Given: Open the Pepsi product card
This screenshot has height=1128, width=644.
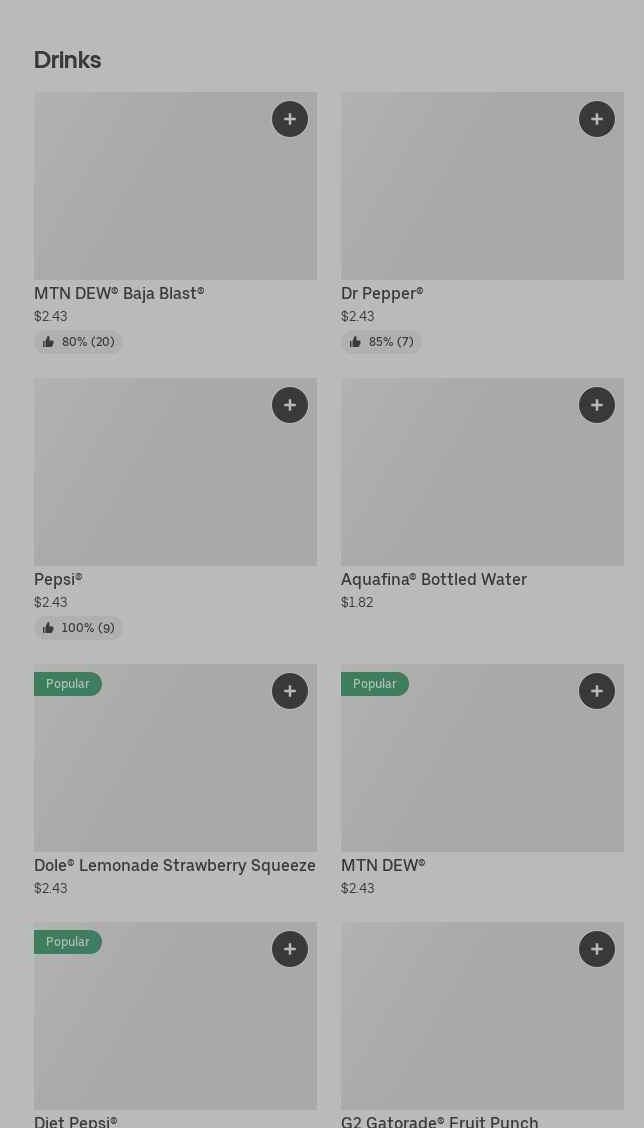Looking at the screenshot, I should 176,509.
